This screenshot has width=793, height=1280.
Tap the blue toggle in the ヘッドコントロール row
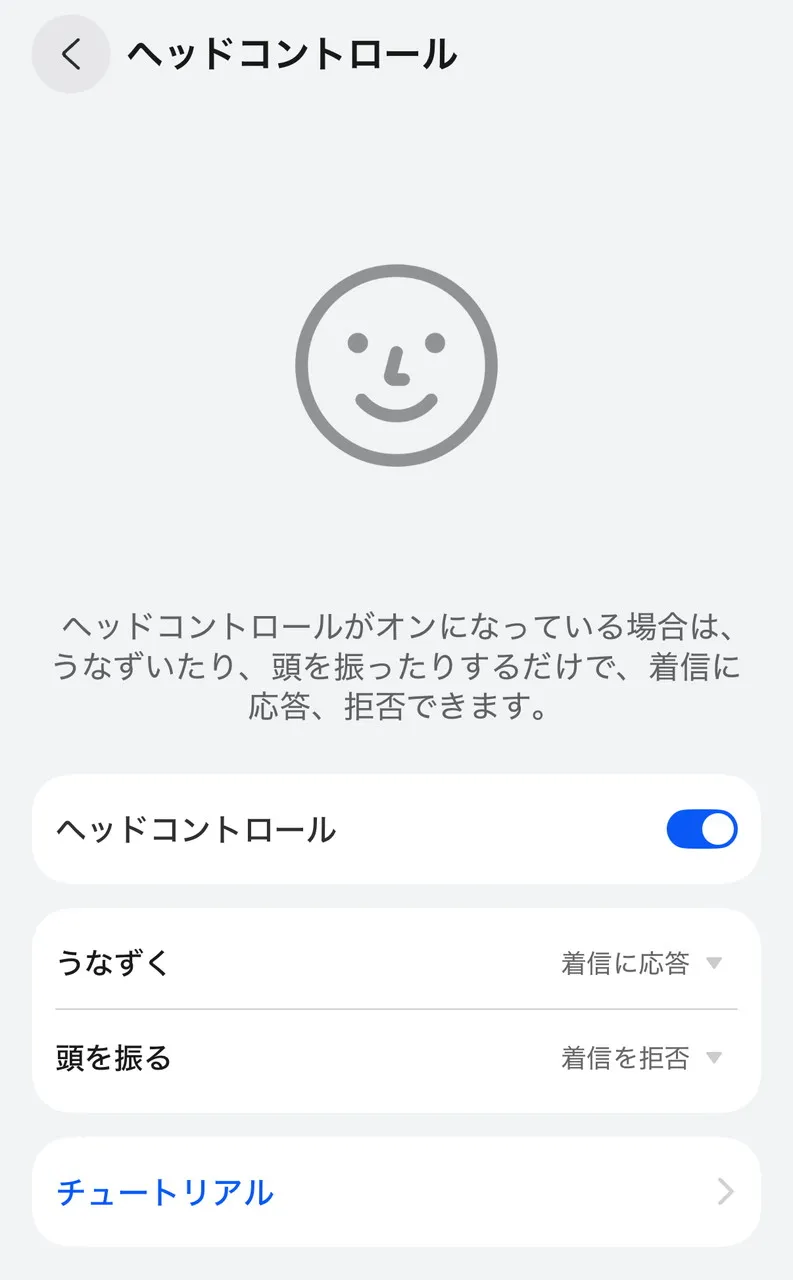tap(700, 829)
